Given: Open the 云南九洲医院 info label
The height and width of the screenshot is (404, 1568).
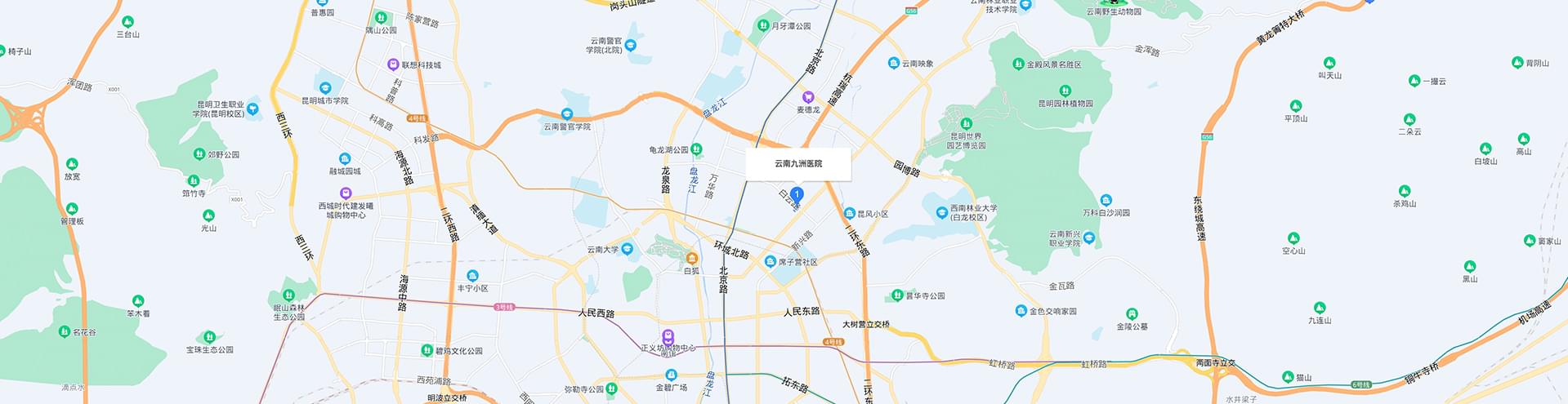Looking at the screenshot, I should tap(798, 164).
